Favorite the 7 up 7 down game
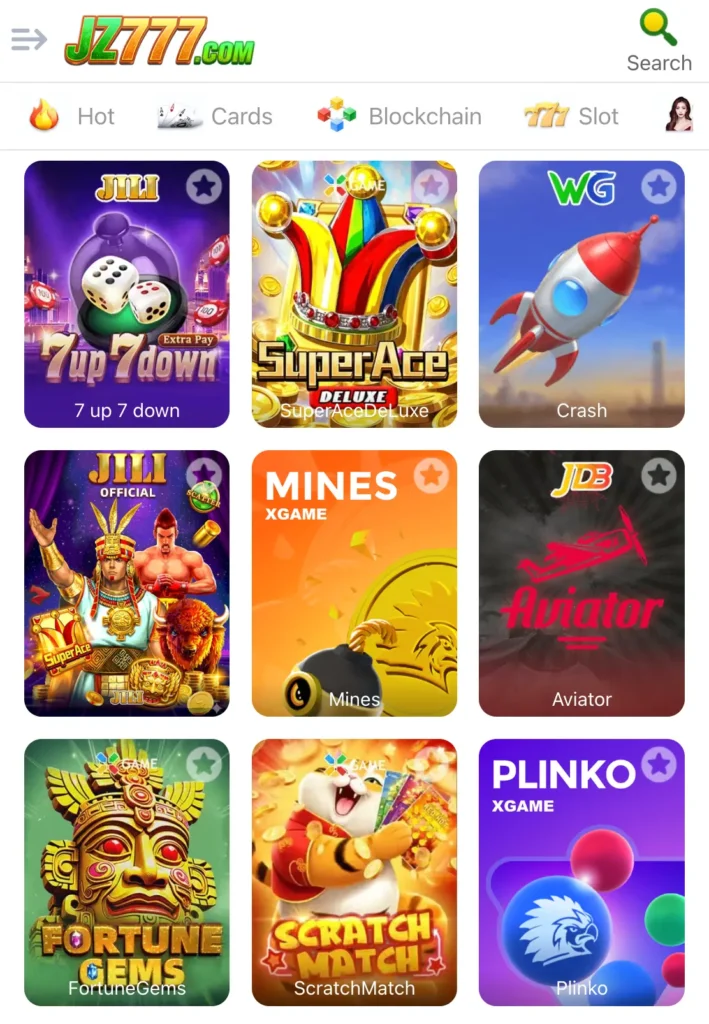This screenshot has height=1024, width=709. (203, 187)
